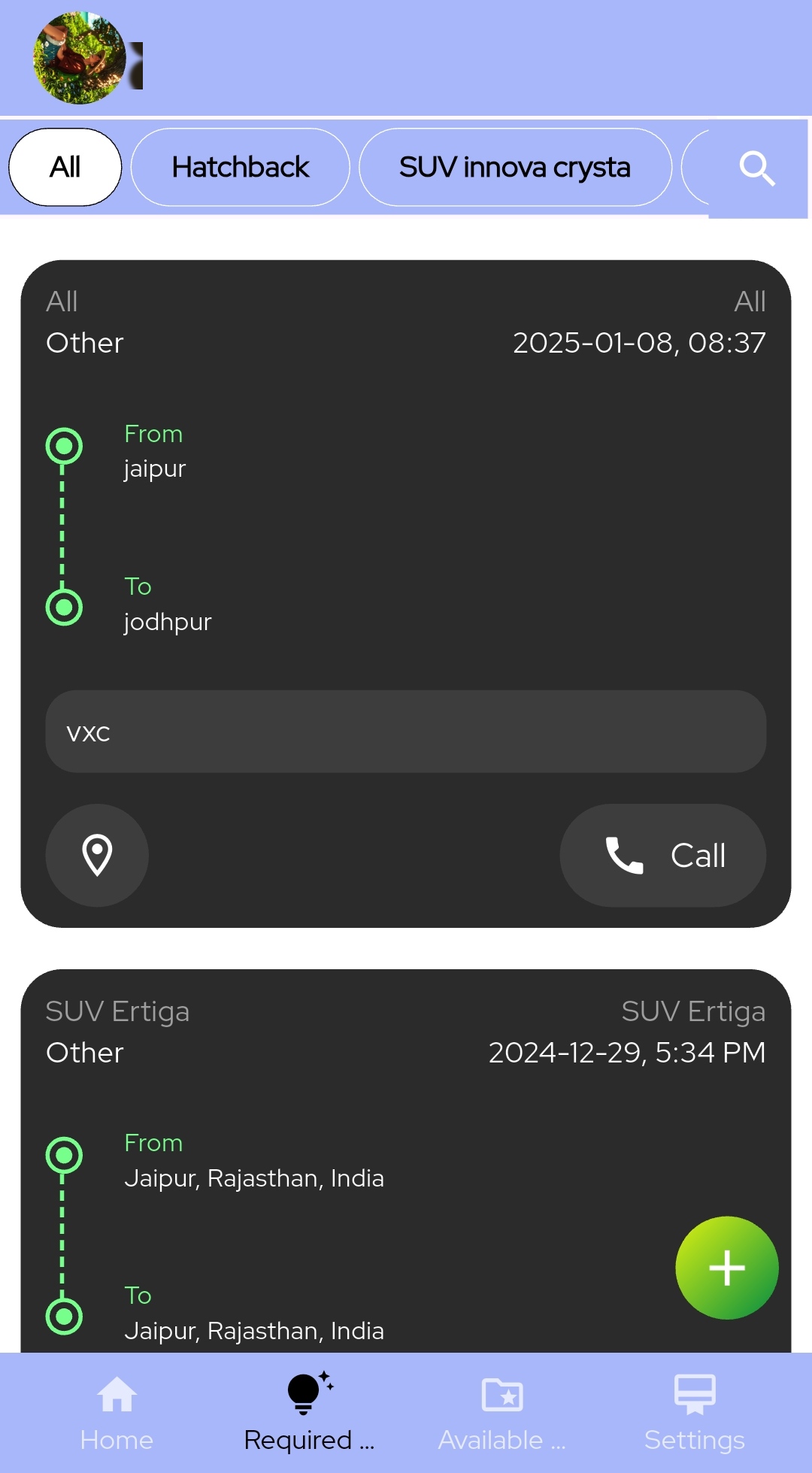The height and width of the screenshot is (1473, 812).
Task: Select the All filter chip
Action: pyautogui.click(x=65, y=167)
